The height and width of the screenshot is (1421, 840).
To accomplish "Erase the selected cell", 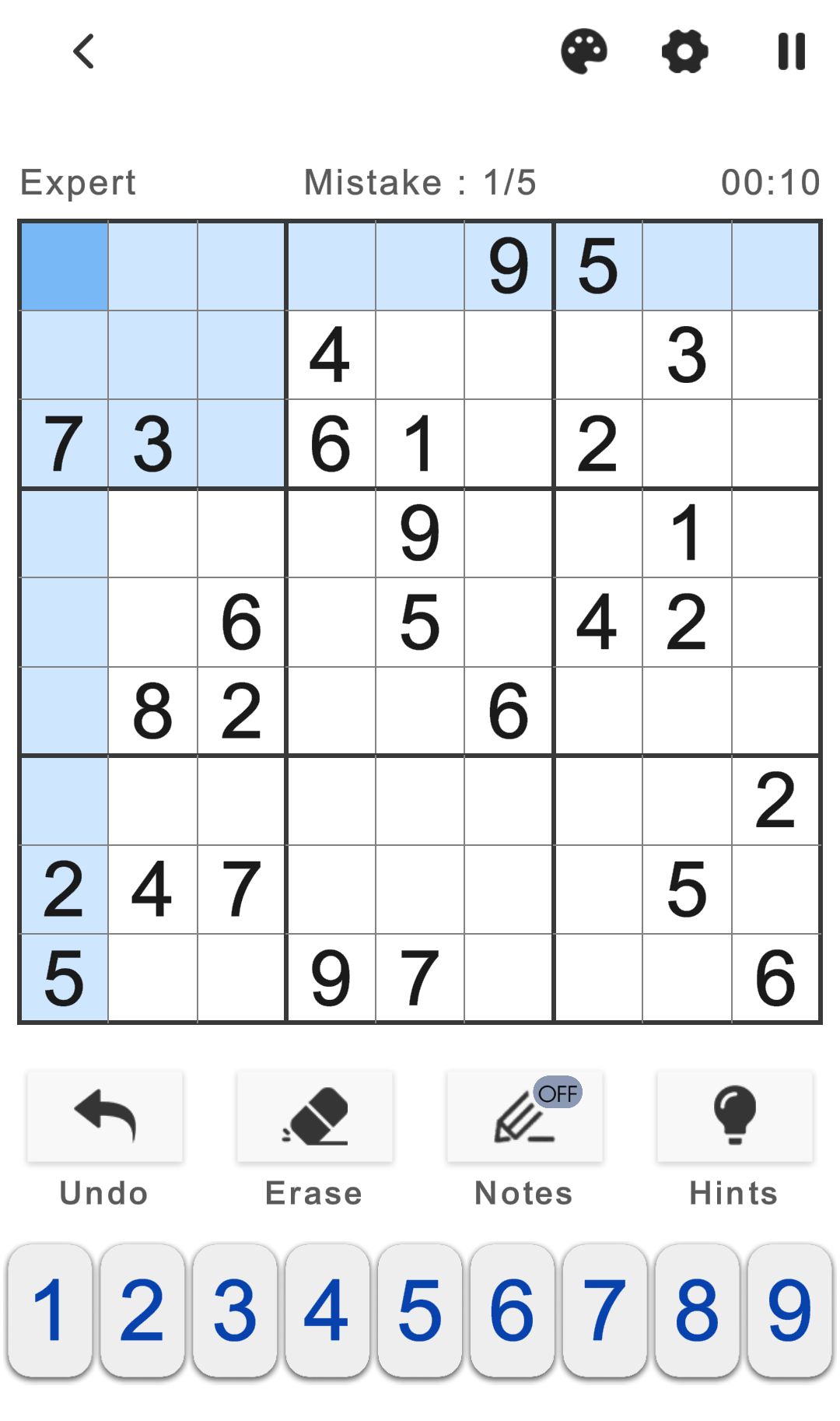I will [315, 1117].
